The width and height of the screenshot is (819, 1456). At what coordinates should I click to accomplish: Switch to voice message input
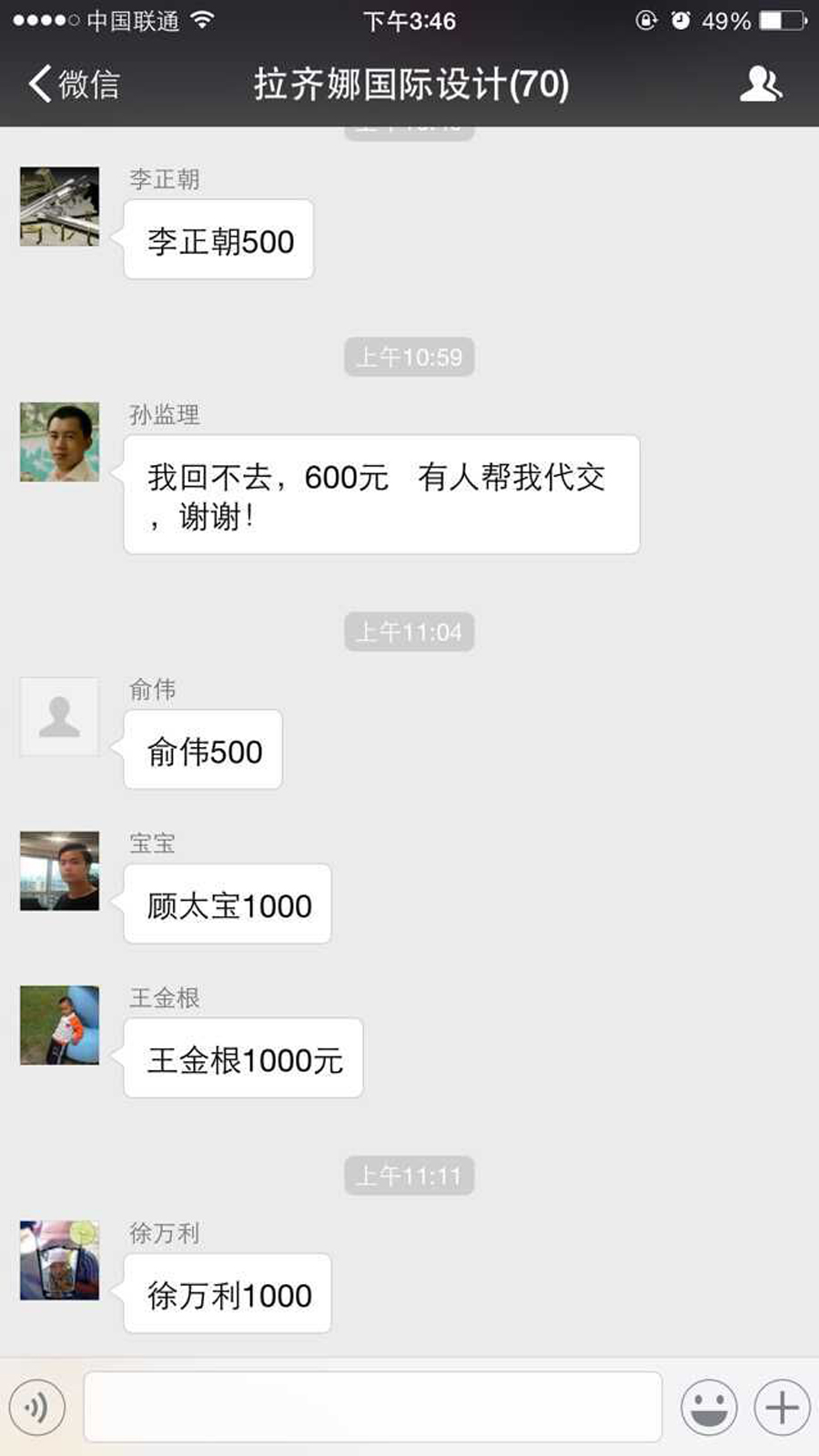(x=37, y=1408)
